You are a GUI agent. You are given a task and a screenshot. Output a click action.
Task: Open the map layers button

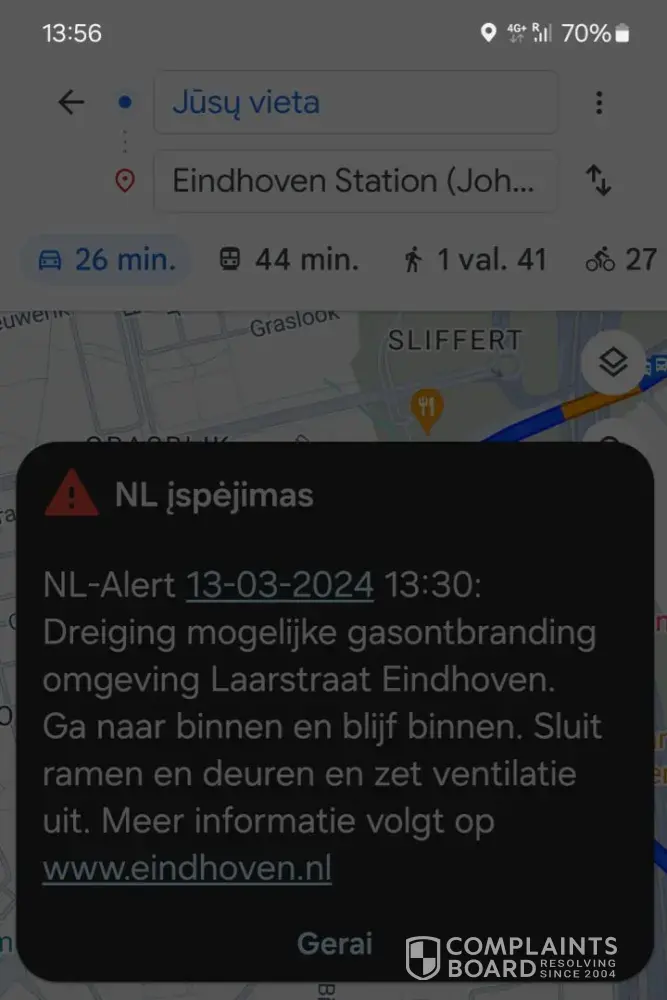[x=612, y=362]
